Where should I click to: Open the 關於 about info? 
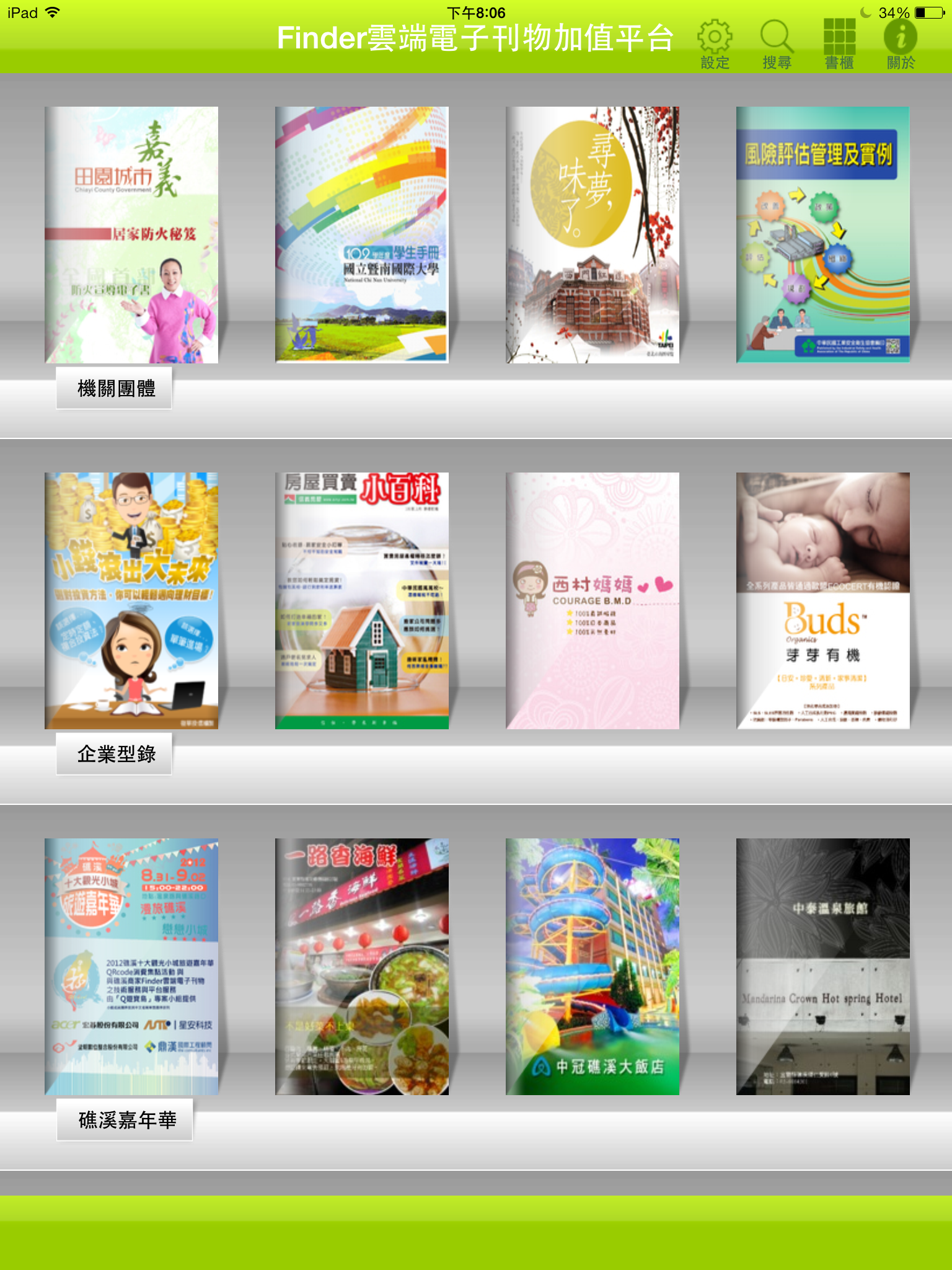click(x=901, y=43)
